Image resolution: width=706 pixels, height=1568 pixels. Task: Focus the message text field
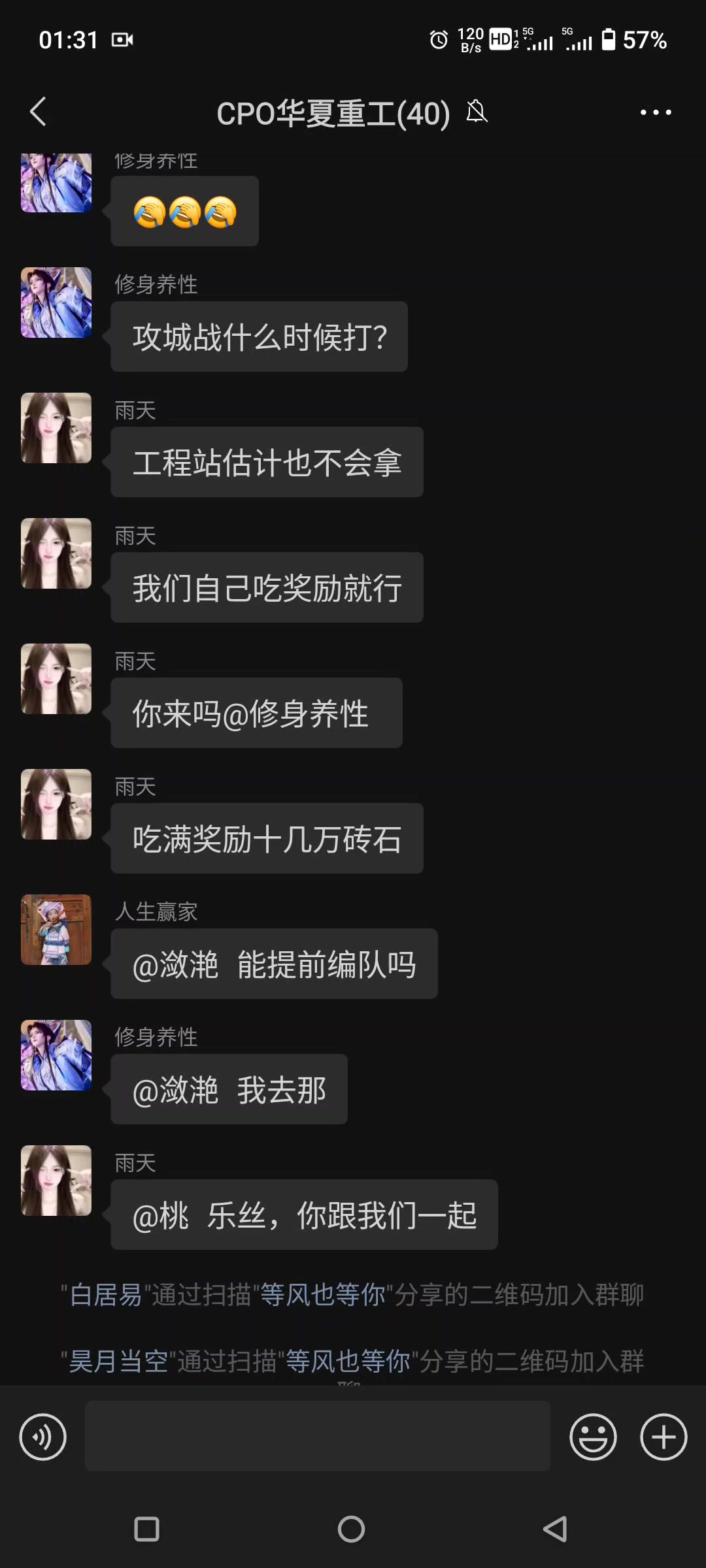318,1436
